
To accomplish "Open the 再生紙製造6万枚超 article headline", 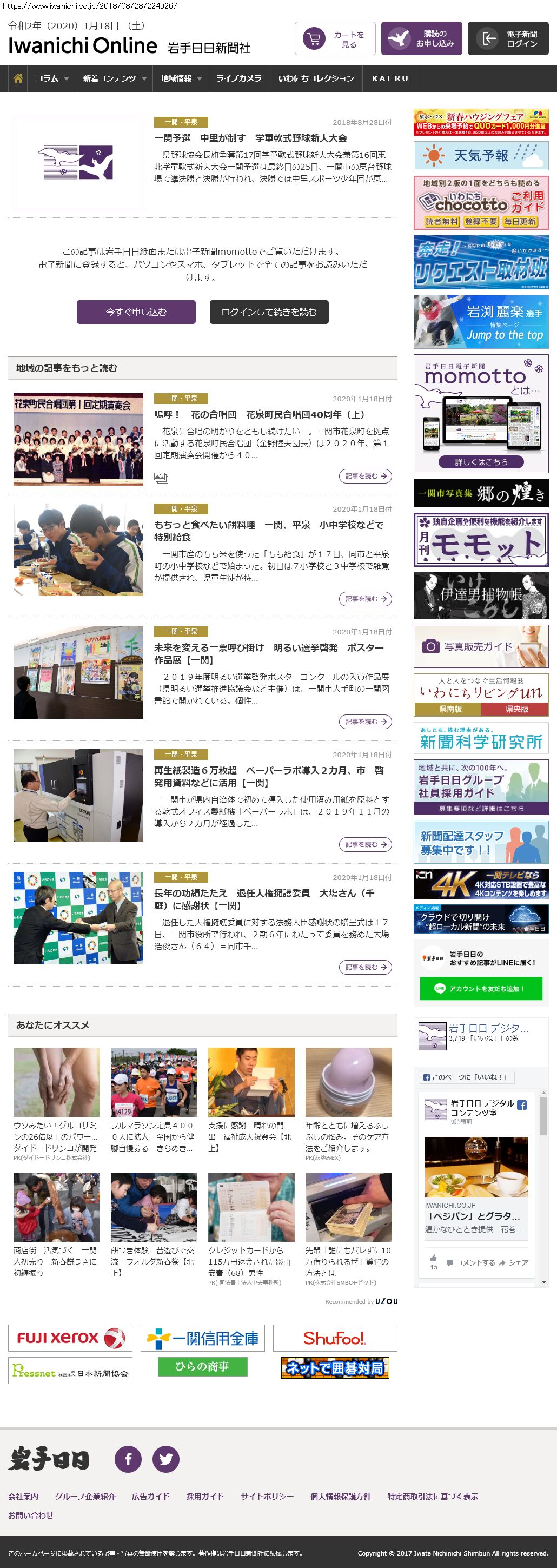I will [x=268, y=776].
